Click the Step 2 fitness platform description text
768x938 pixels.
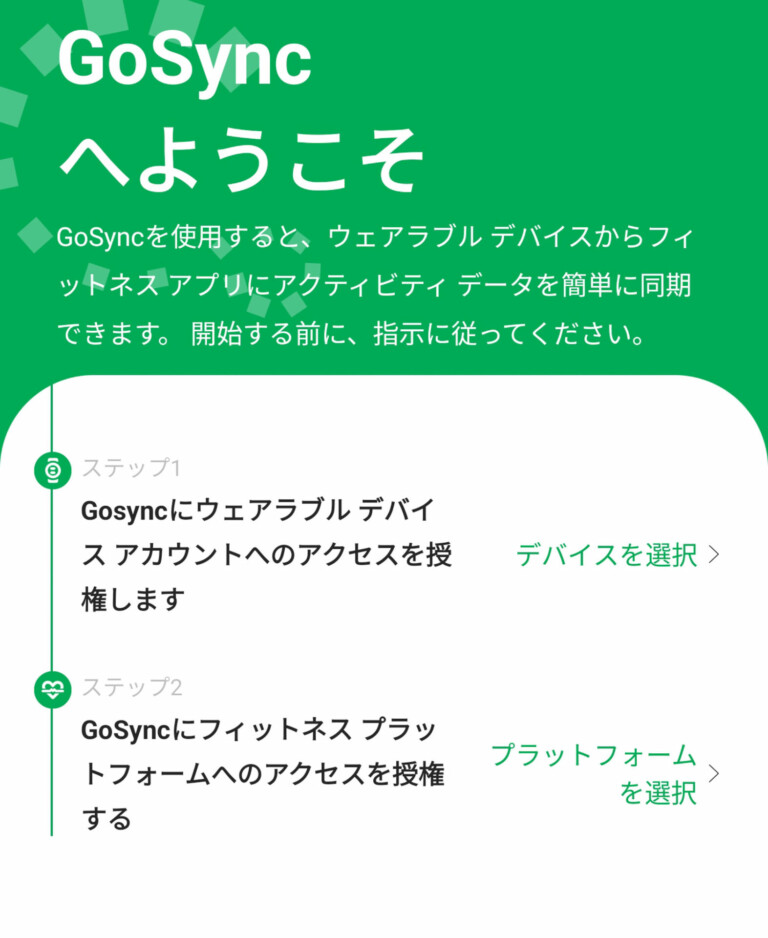[260, 775]
